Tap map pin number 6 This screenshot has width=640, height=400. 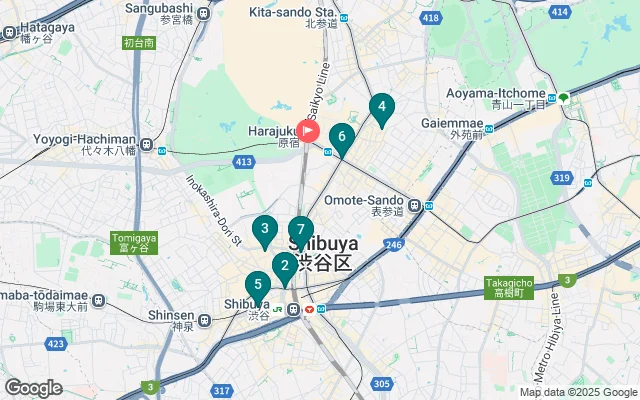coord(342,138)
